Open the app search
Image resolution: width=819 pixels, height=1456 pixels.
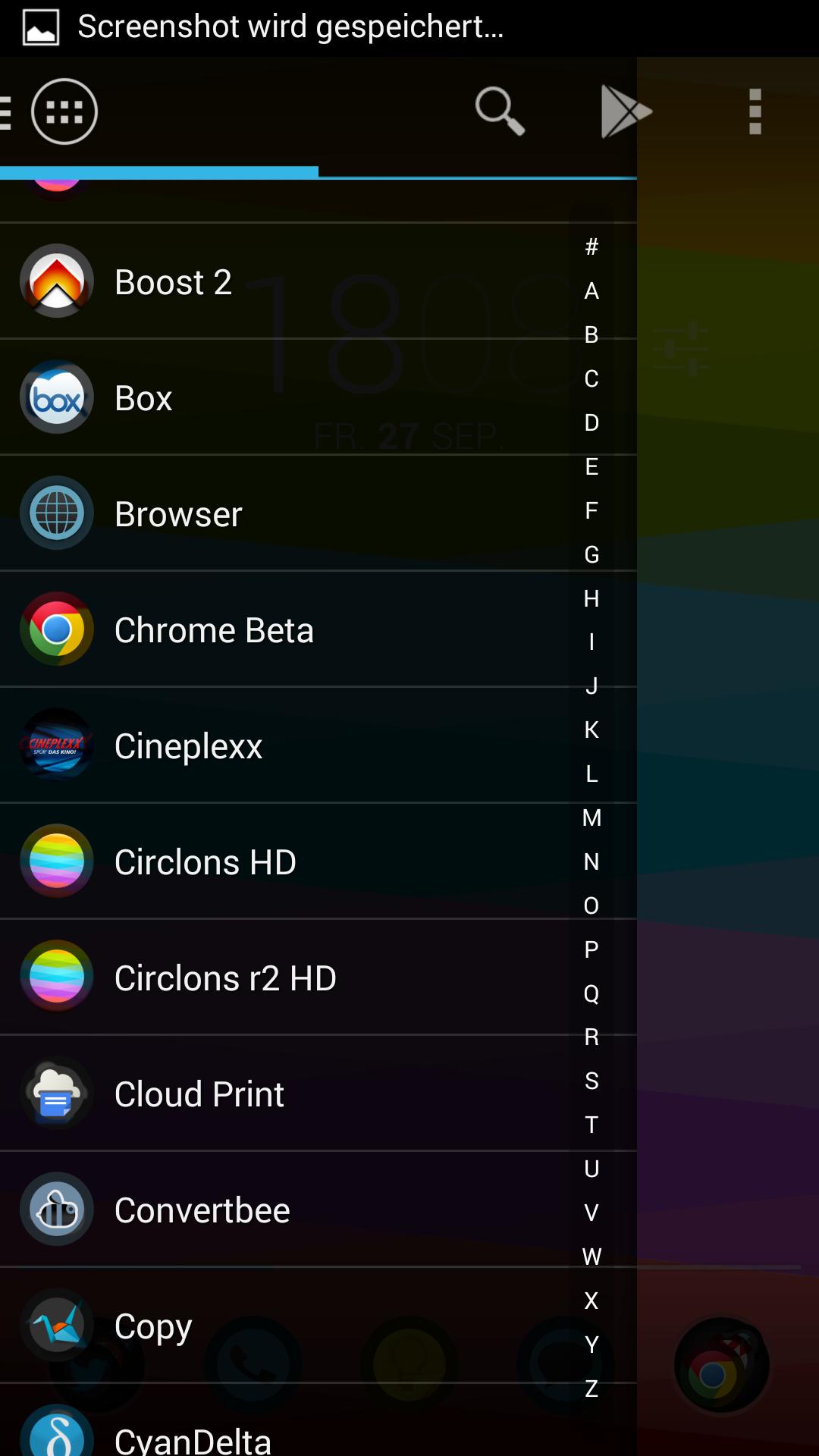(x=500, y=111)
